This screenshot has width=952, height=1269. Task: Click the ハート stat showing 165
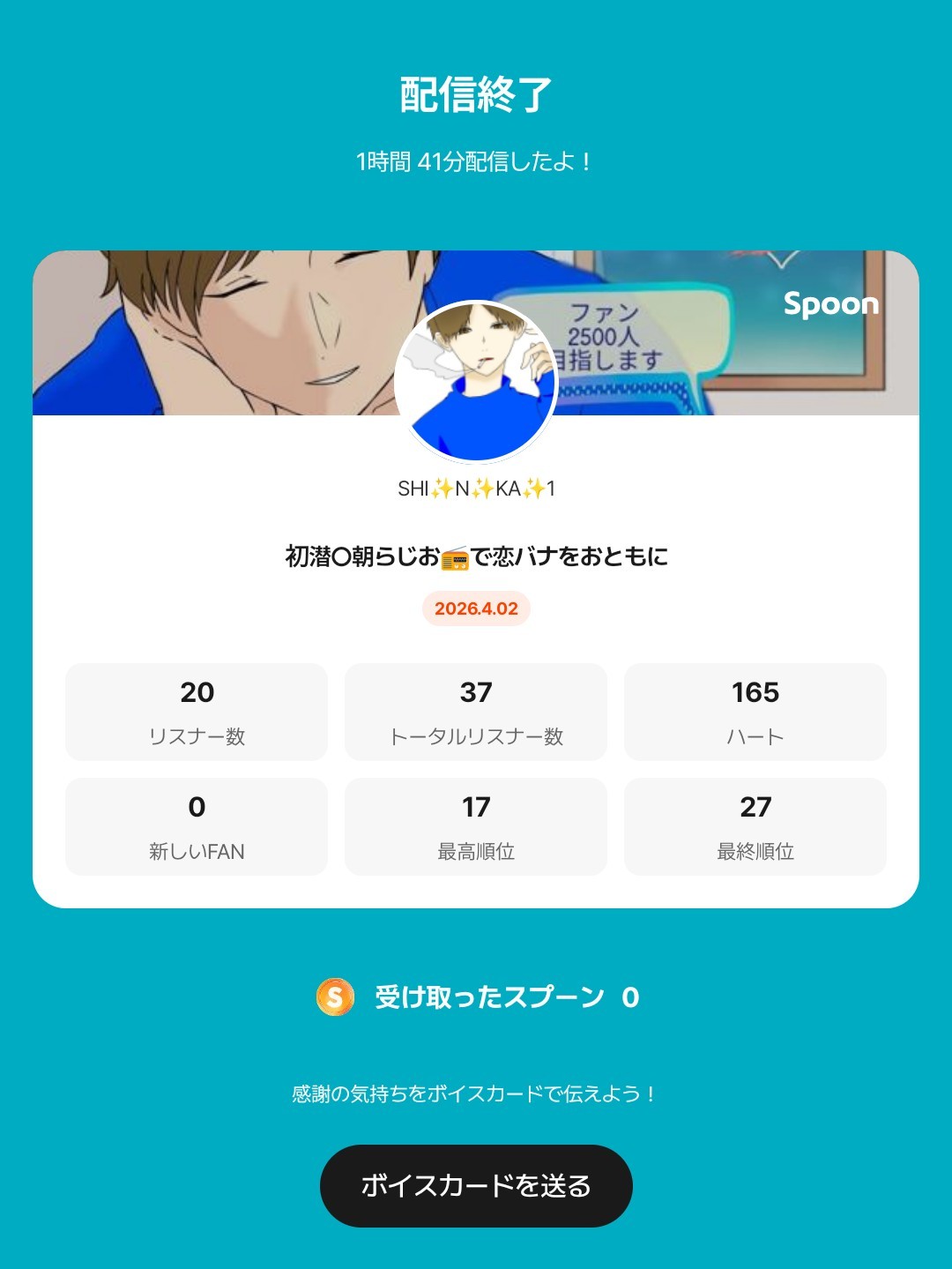coord(755,712)
